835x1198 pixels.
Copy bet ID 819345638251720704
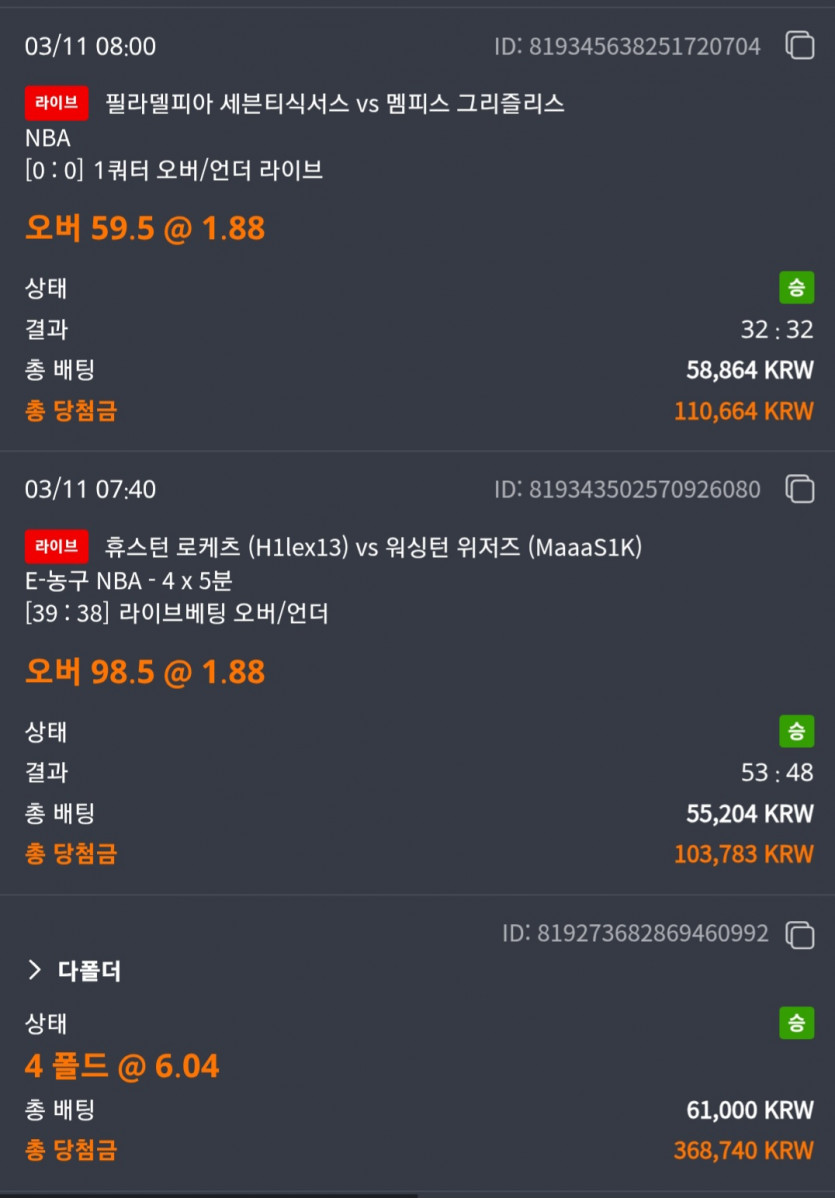[x=800, y=46]
